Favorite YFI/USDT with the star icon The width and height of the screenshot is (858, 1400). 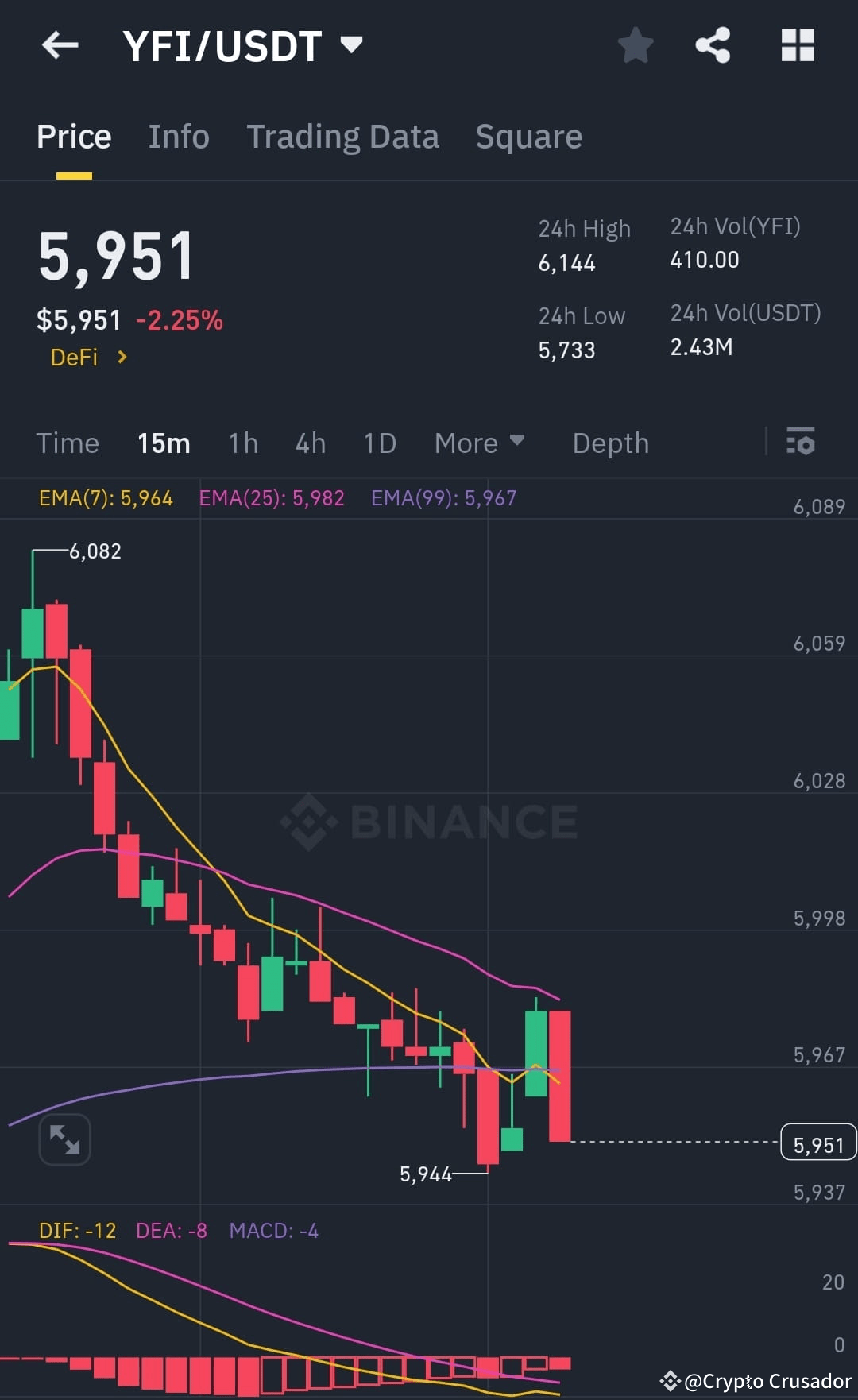click(x=636, y=45)
